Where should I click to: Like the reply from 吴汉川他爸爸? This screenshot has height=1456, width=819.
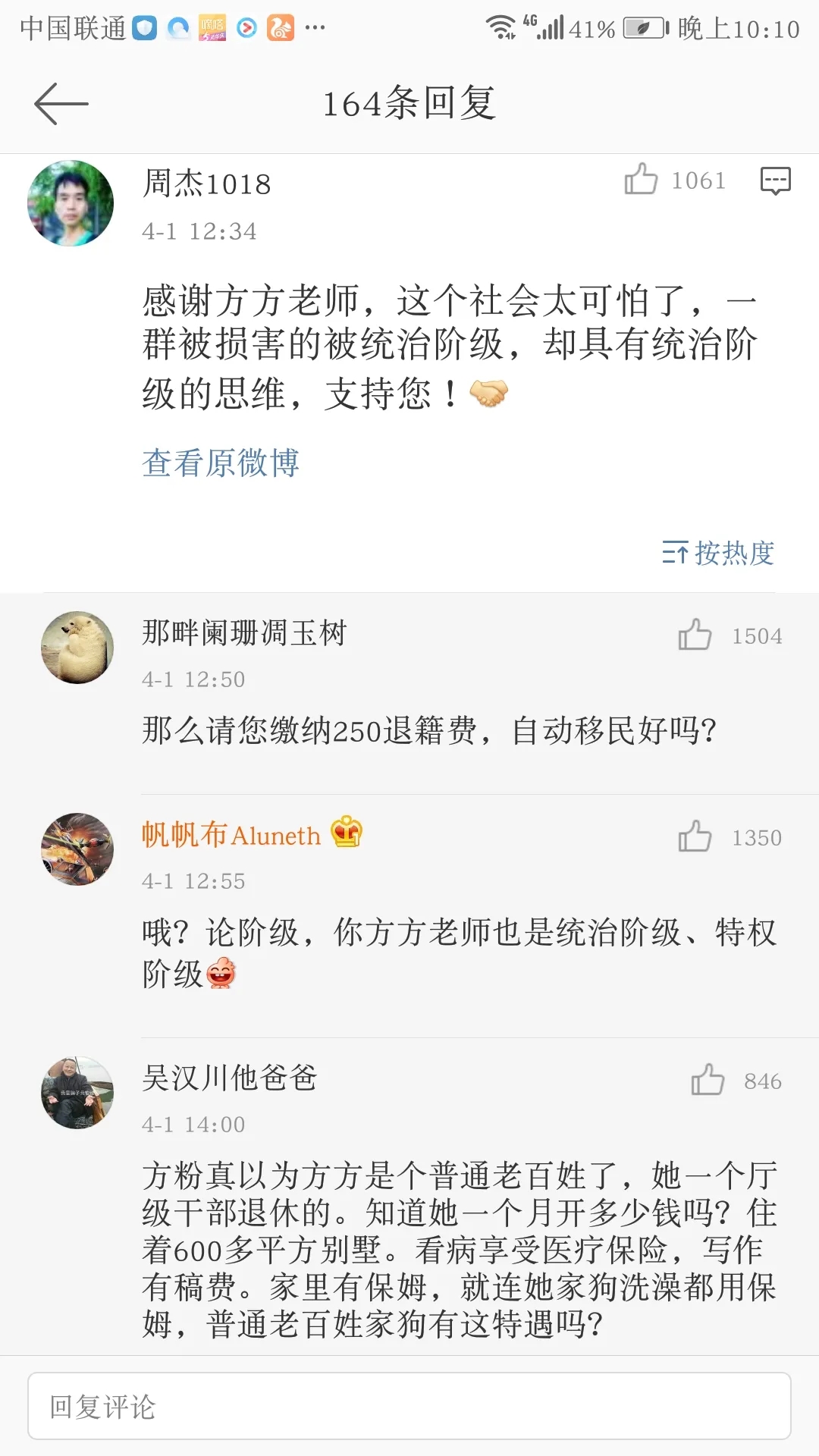tap(708, 1081)
